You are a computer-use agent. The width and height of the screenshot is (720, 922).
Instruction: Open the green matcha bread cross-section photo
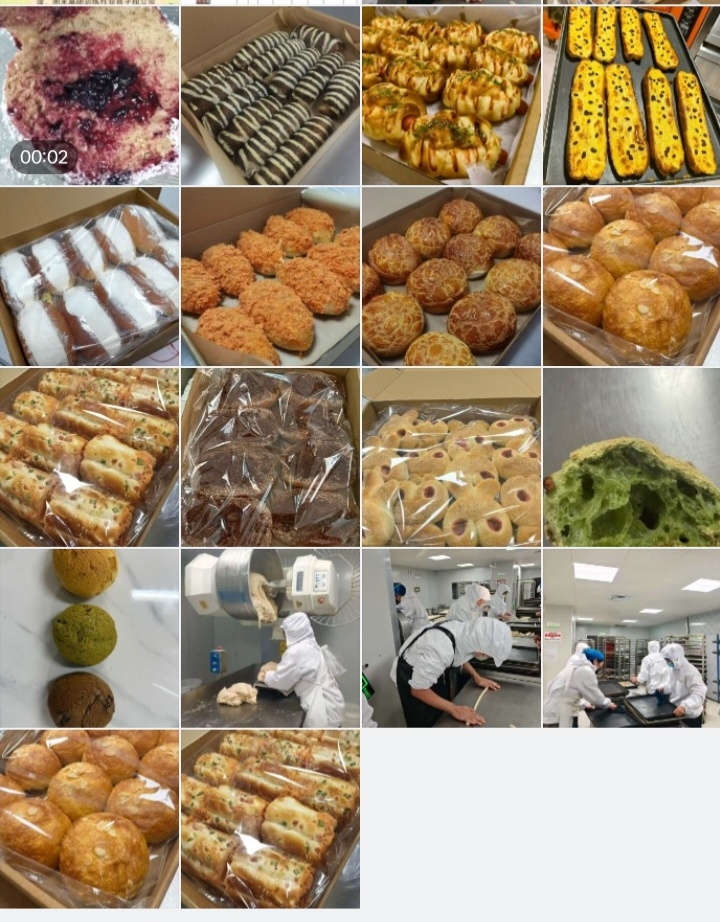[631, 457]
